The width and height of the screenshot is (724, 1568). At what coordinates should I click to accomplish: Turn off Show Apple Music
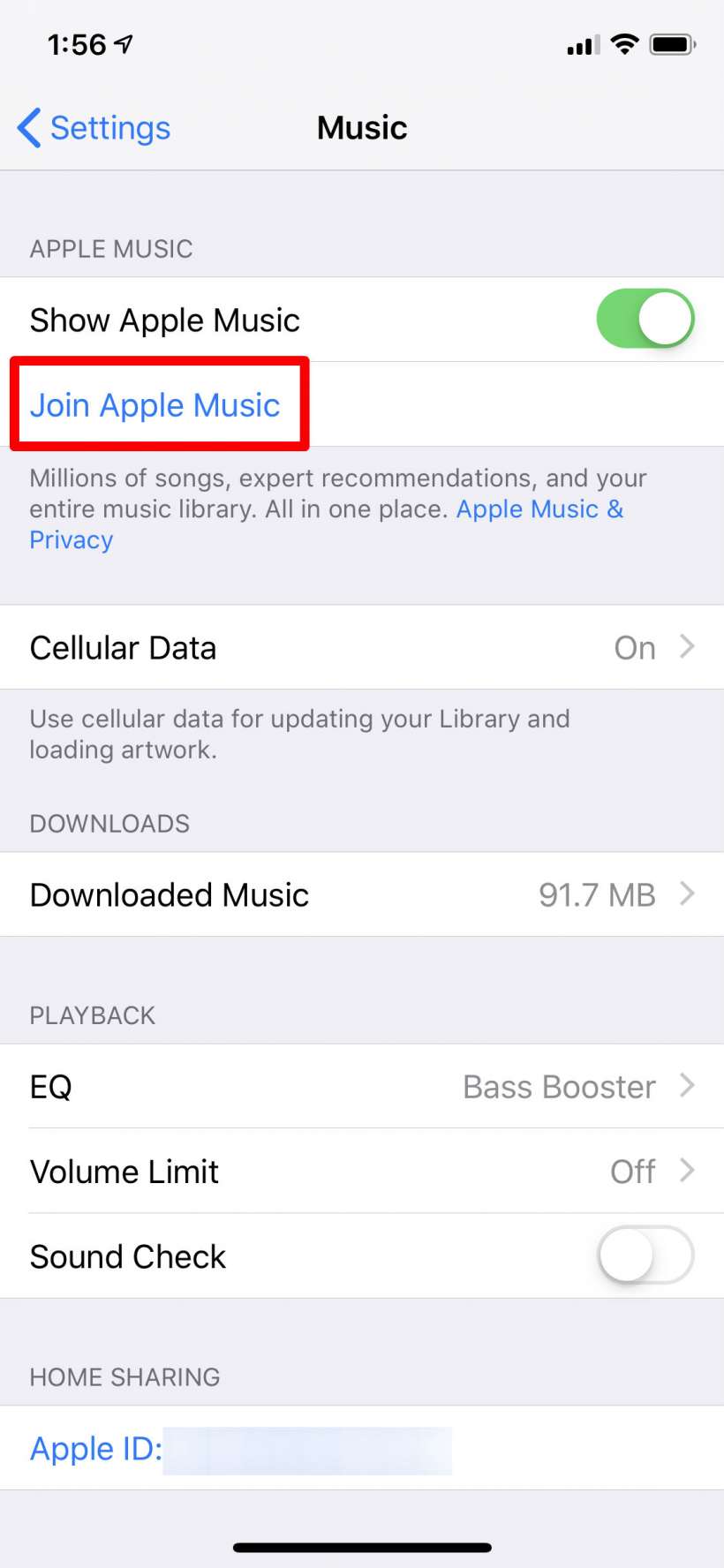coord(645,319)
